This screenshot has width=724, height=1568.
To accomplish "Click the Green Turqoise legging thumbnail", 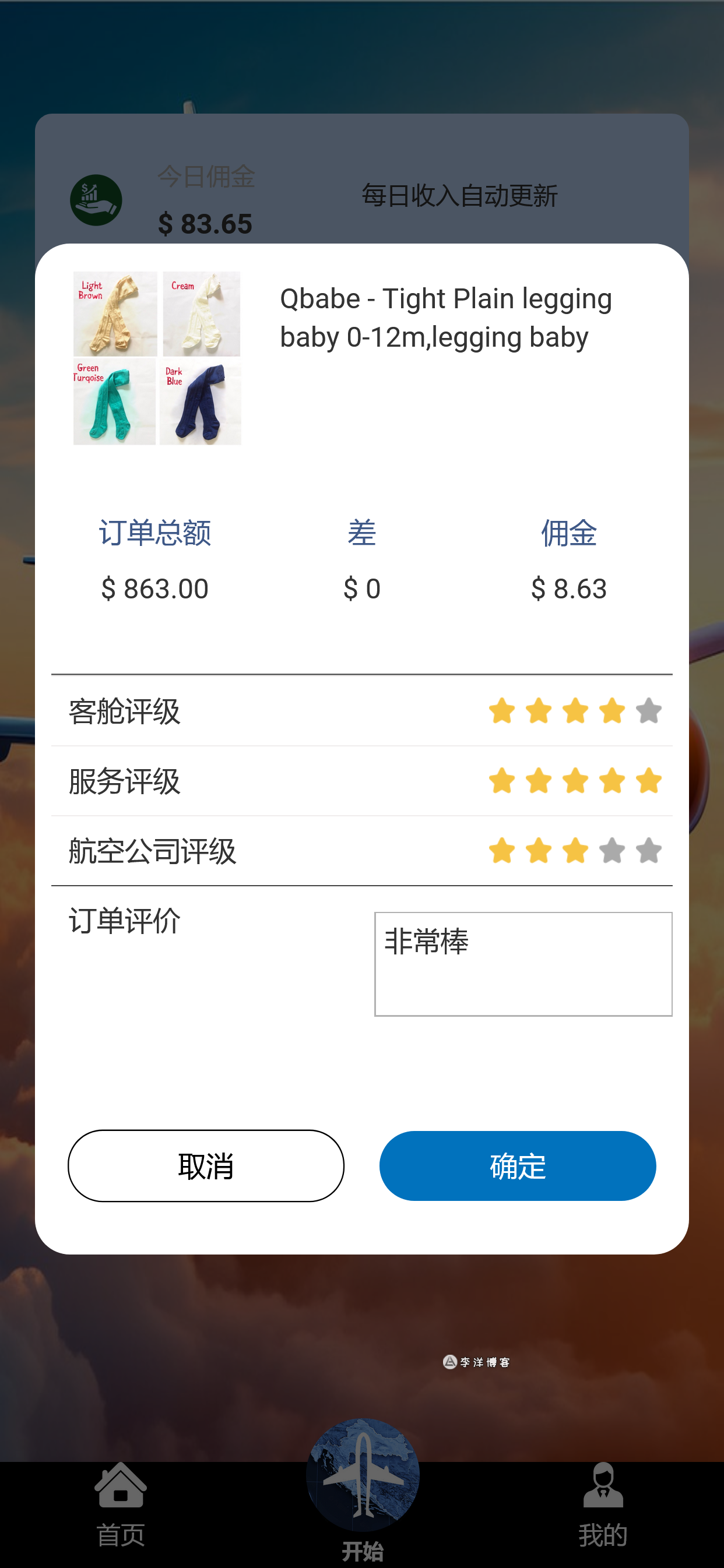I will point(114,403).
